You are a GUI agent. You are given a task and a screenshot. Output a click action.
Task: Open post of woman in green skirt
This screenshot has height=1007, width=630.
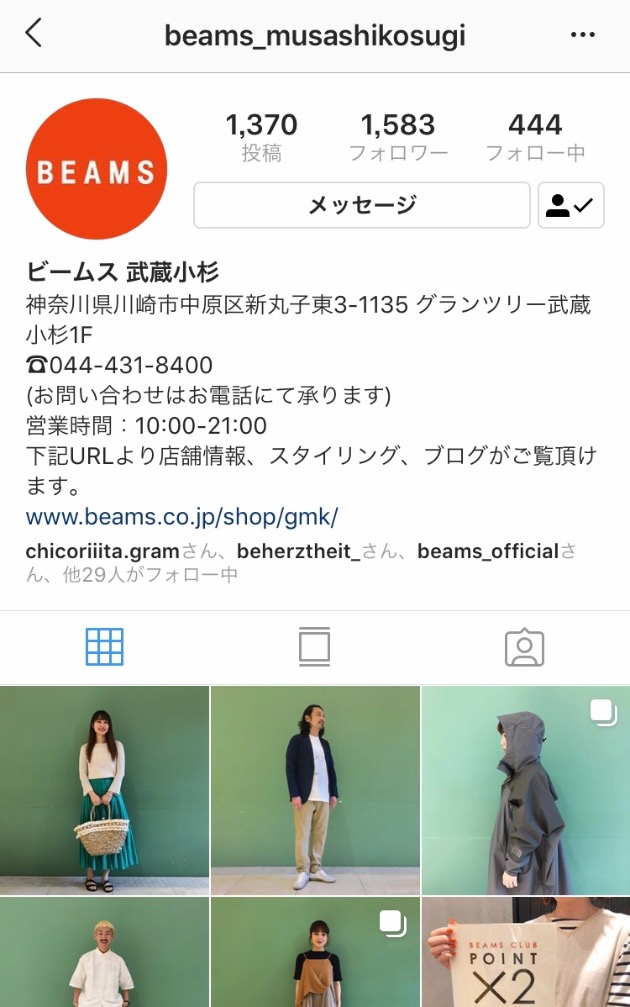pos(104,790)
